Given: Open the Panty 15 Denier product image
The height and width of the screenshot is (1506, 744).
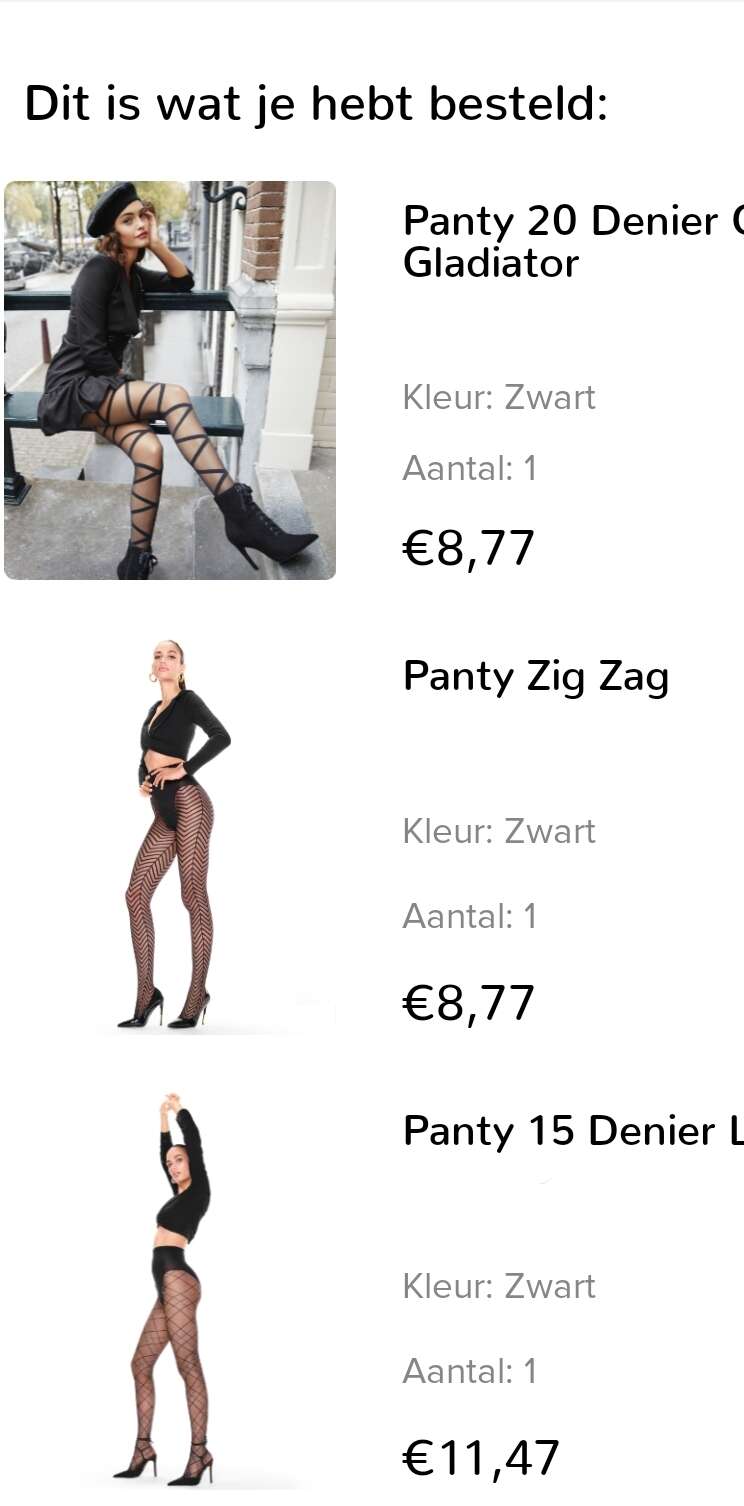Looking at the screenshot, I should [170, 1290].
